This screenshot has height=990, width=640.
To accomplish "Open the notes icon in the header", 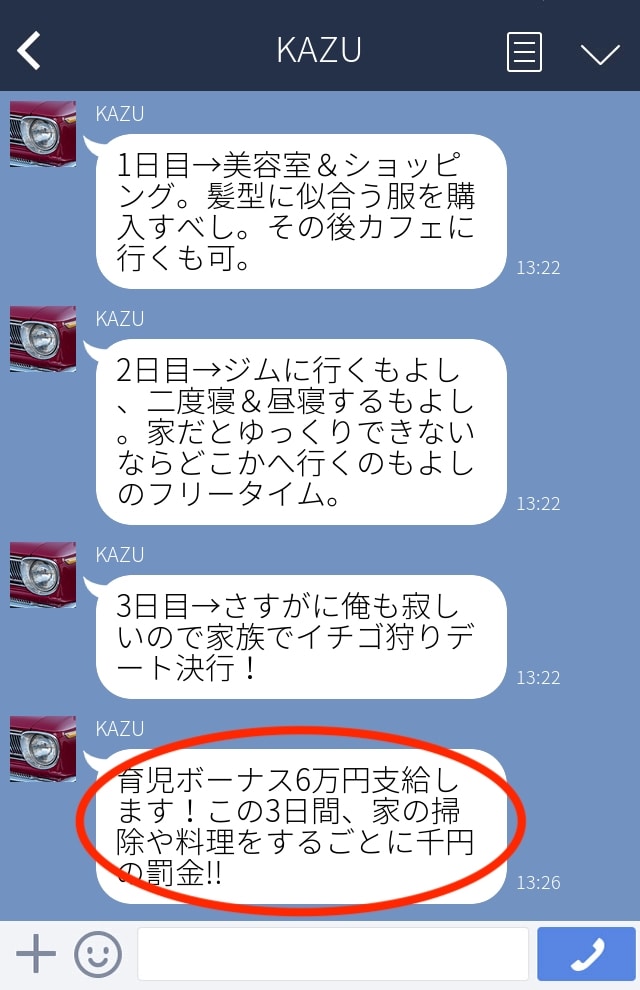I will pyautogui.click(x=524, y=51).
